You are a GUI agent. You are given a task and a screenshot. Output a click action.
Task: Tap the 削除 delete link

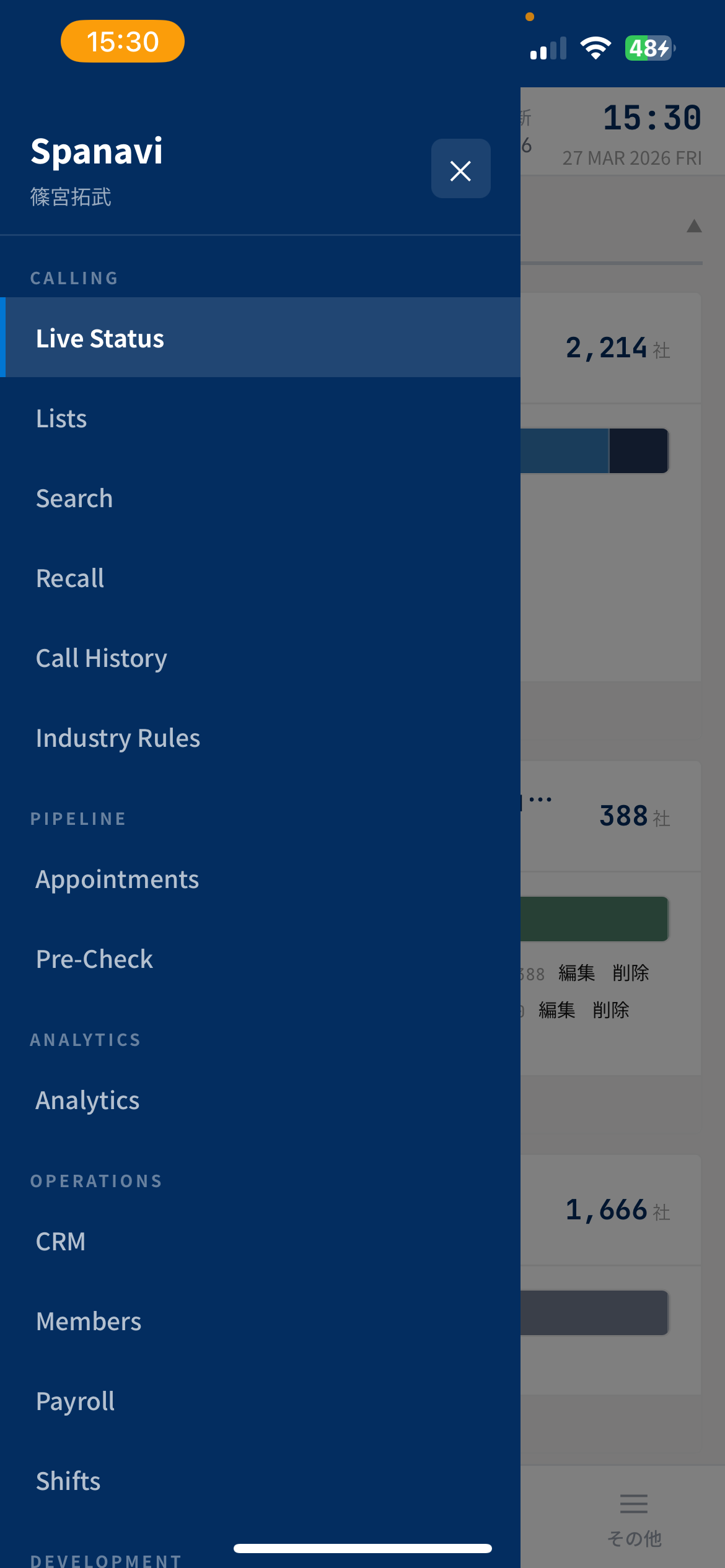(630, 972)
